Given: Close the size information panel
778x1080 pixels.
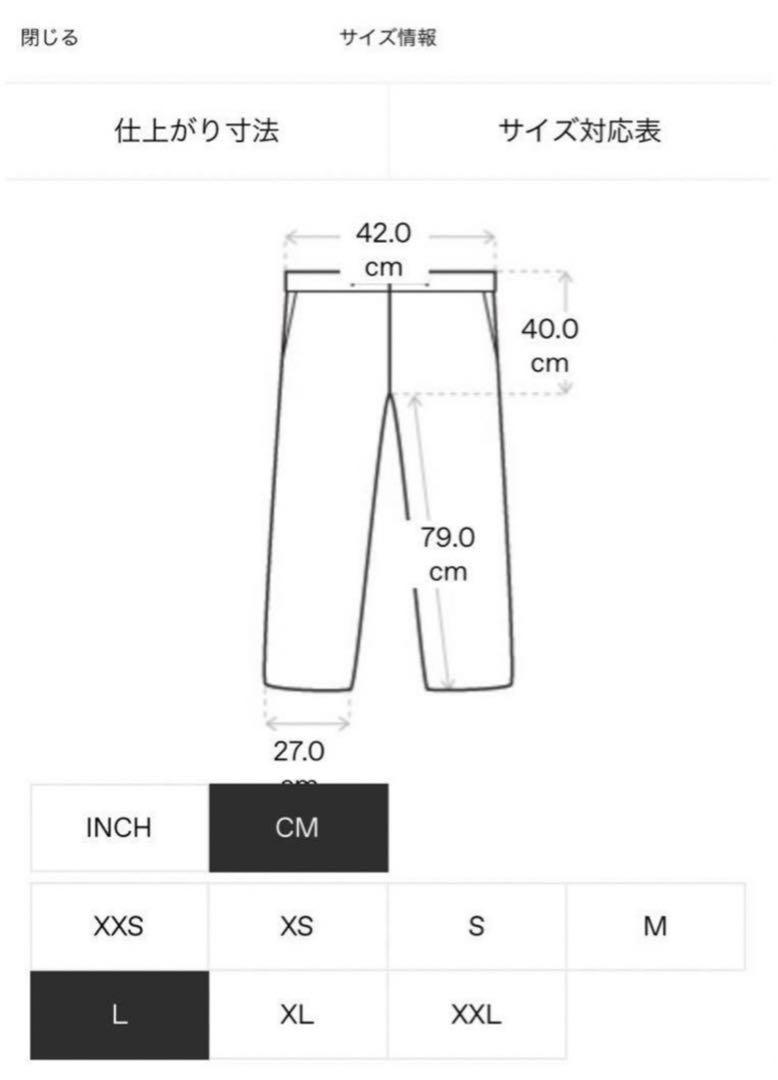Looking at the screenshot, I should pos(50,39).
